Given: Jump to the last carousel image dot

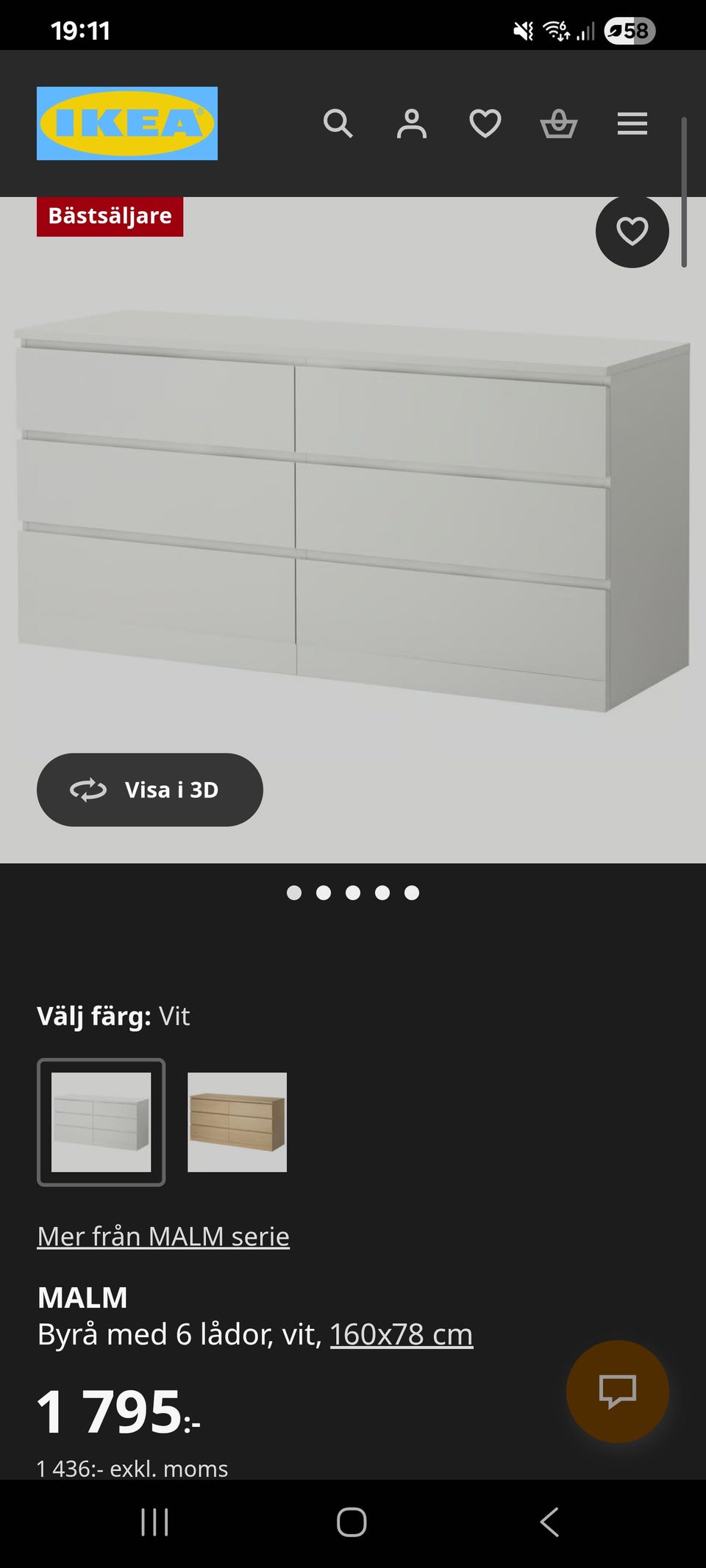Looking at the screenshot, I should point(412,893).
